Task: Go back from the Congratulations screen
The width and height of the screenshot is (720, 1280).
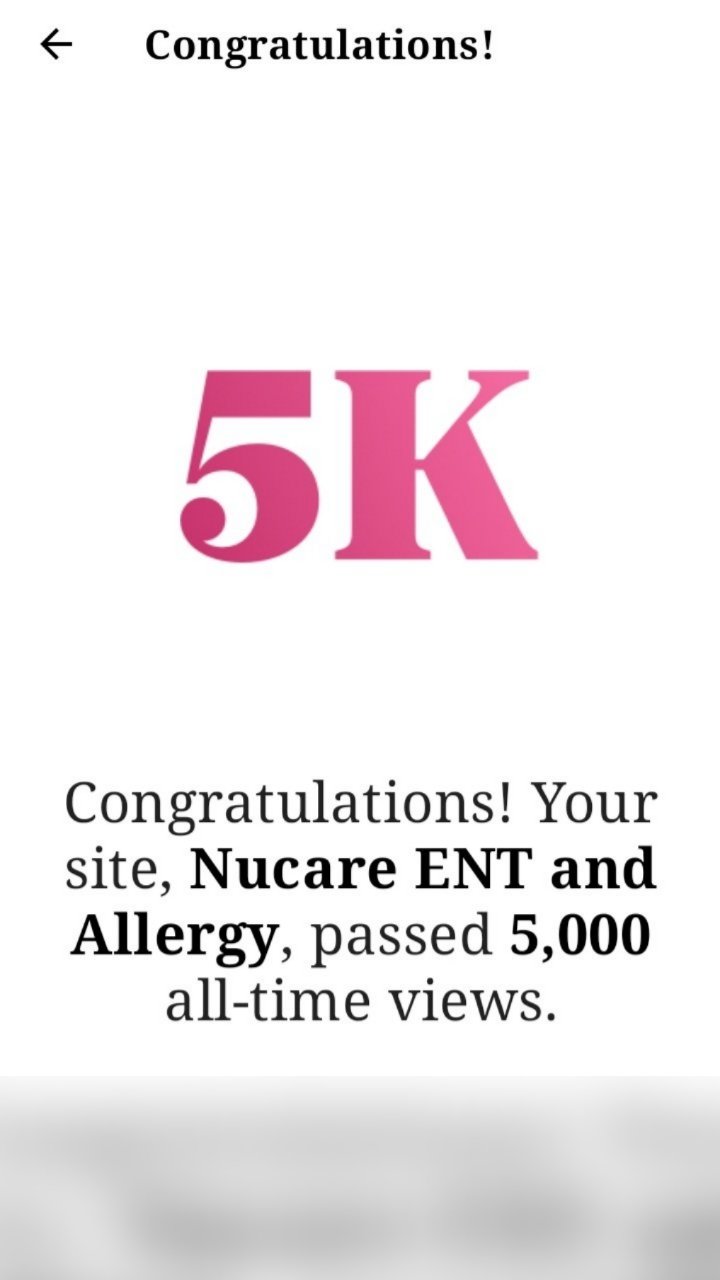Action: pos(56,44)
